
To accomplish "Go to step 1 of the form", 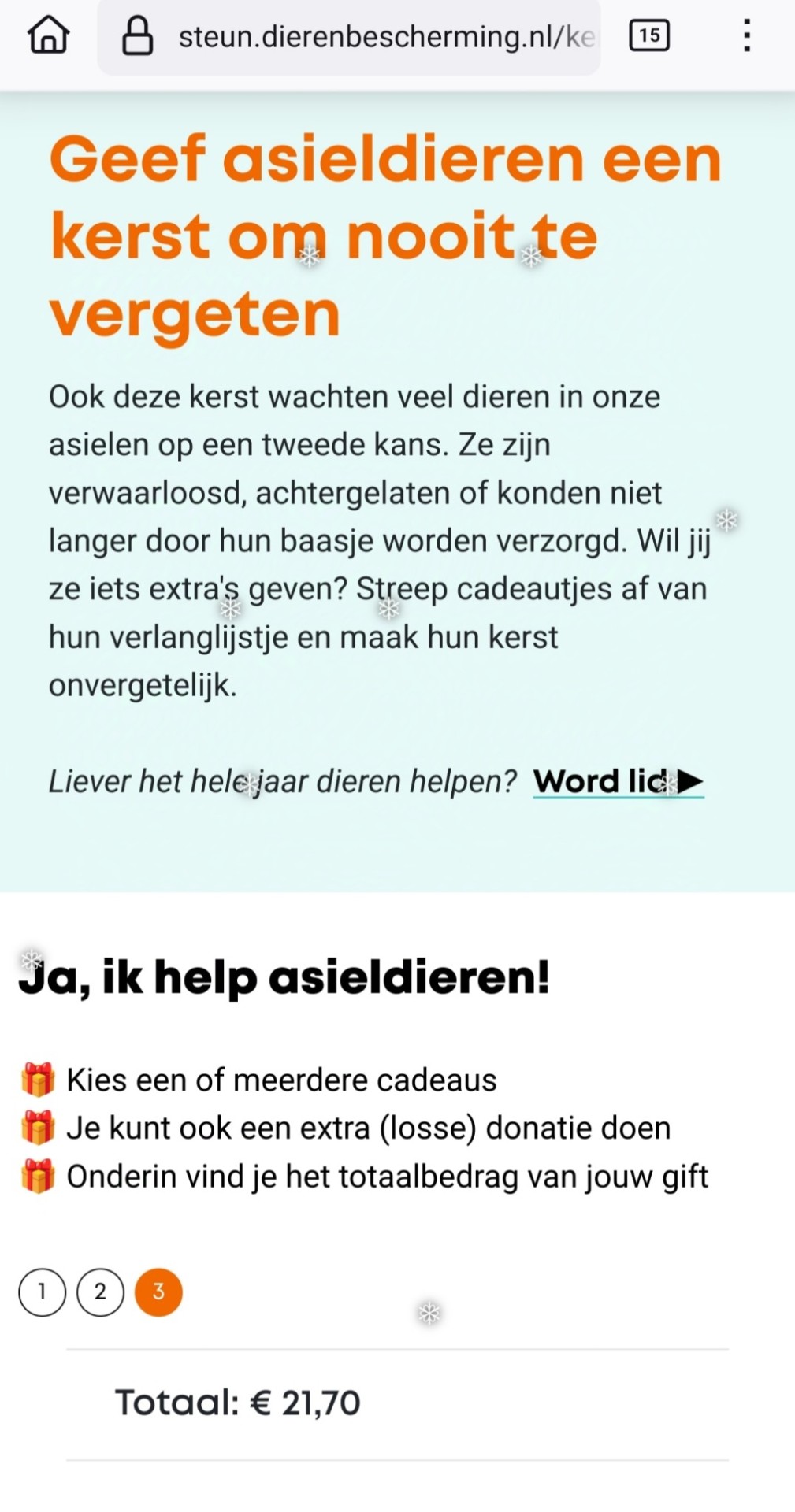I will tap(42, 1292).
